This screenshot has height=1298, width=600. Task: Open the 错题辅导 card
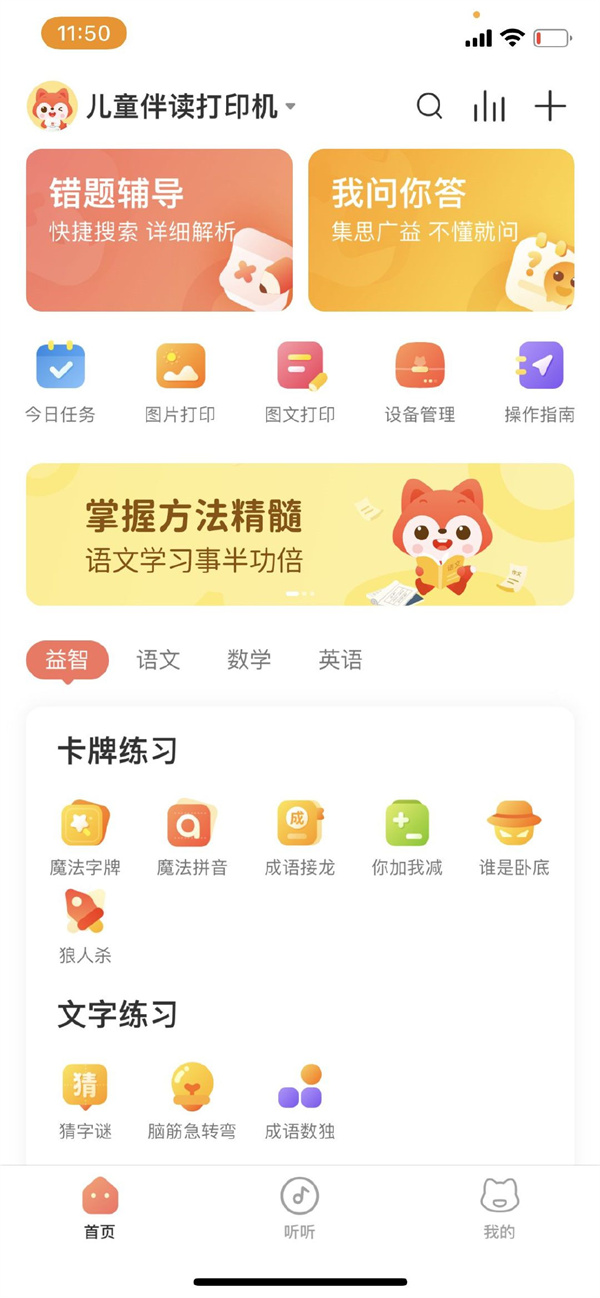pyautogui.click(x=159, y=230)
